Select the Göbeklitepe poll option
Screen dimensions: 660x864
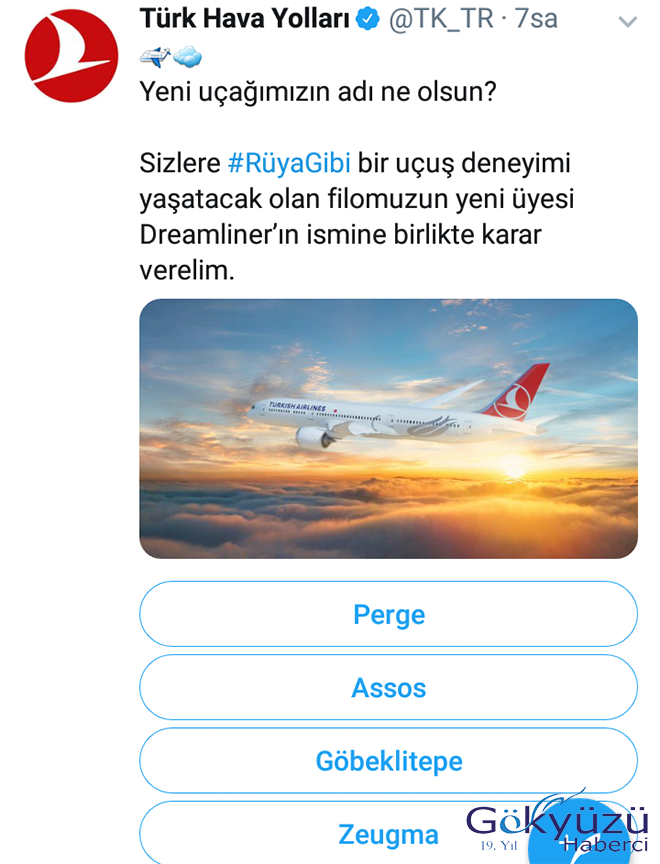388,761
